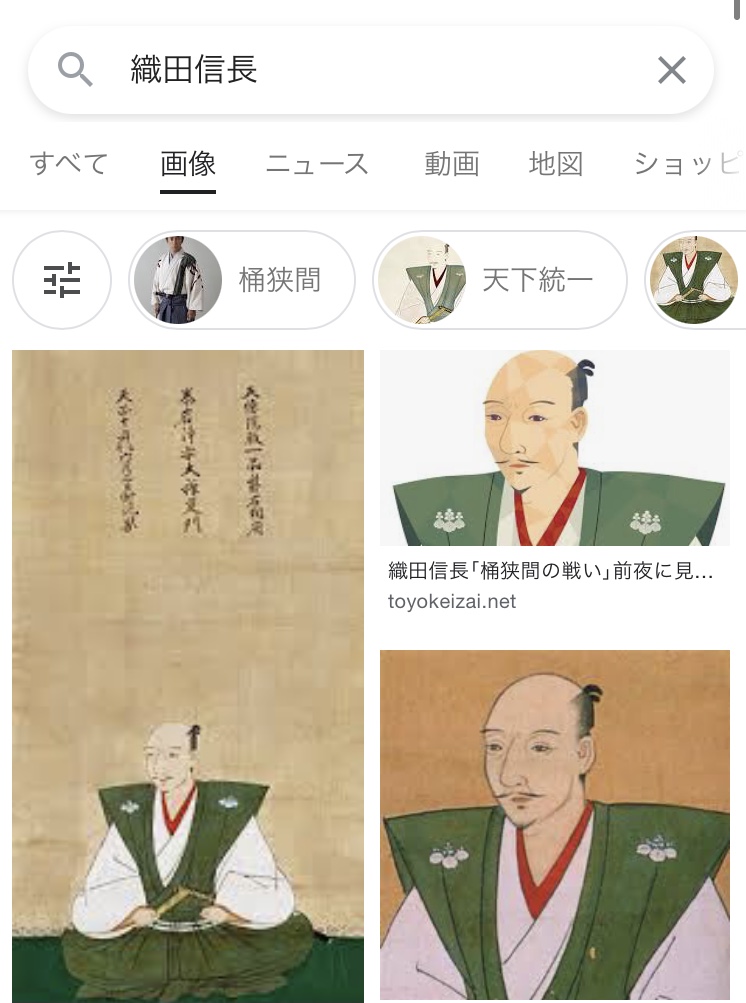Tap the search field containing 織田信長

click(x=371, y=70)
